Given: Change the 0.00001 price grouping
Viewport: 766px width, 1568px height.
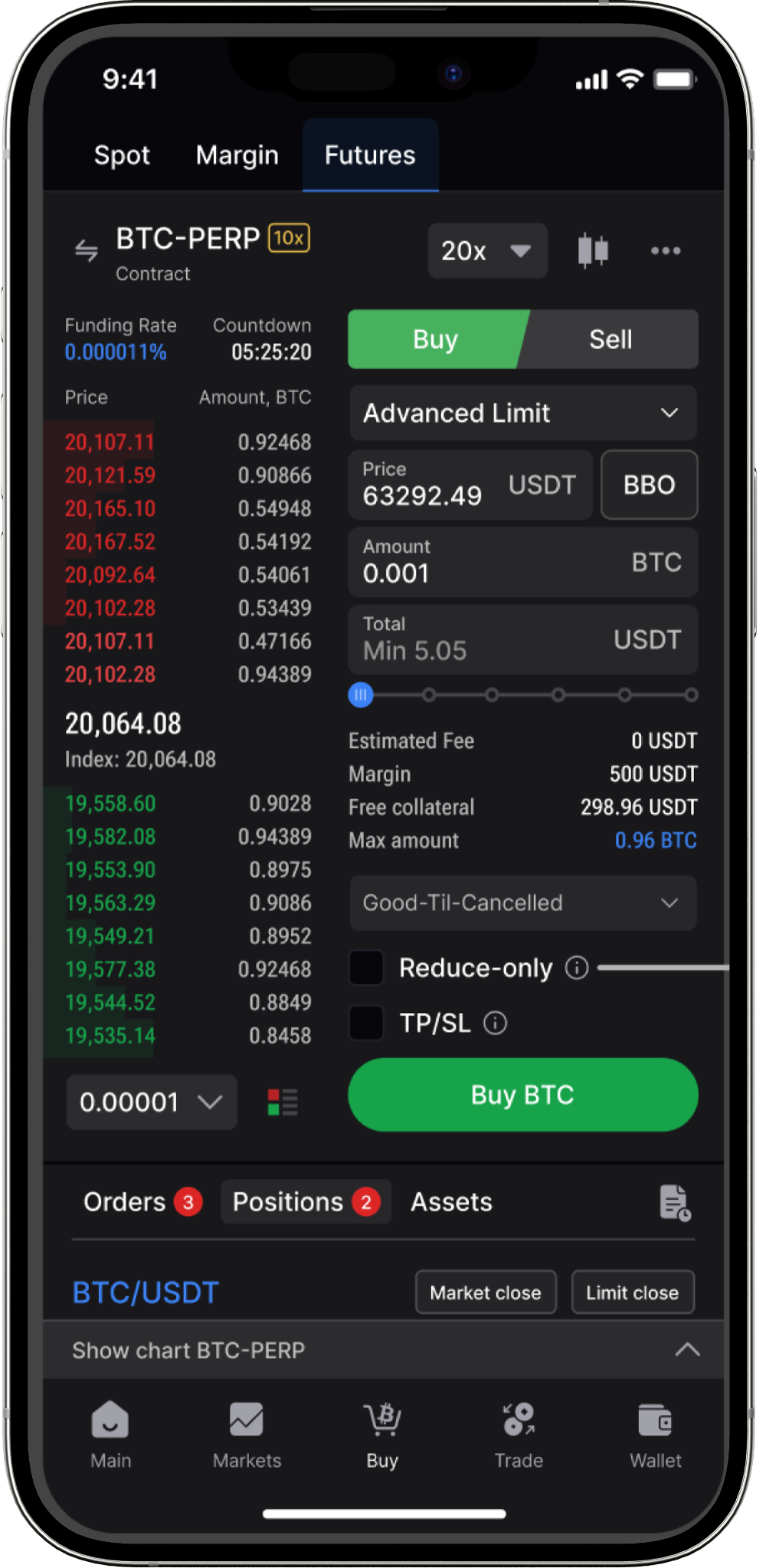Looking at the screenshot, I should (x=152, y=1102).
